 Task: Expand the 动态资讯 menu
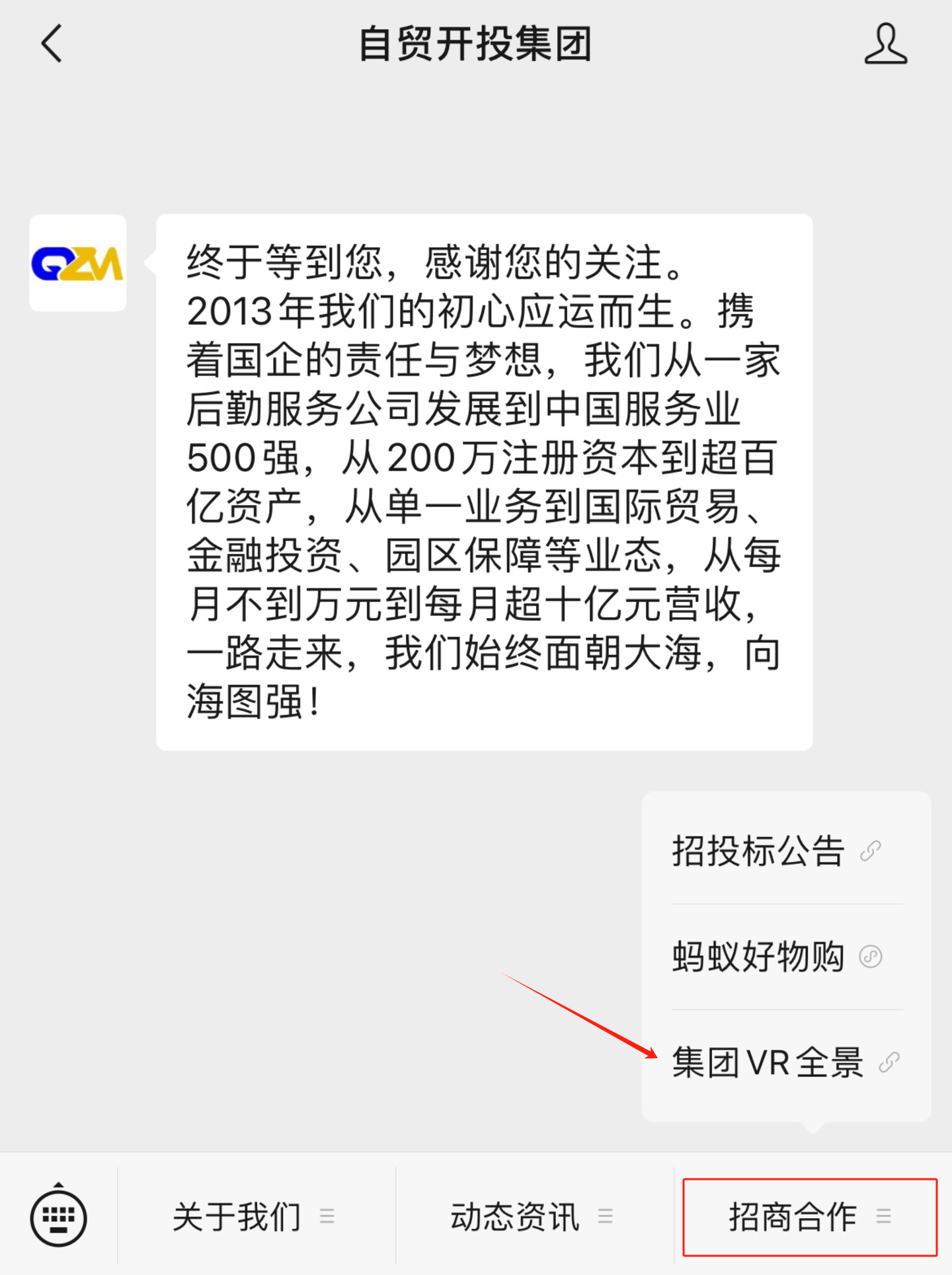pyautogui.click(x=532, y=1216)
